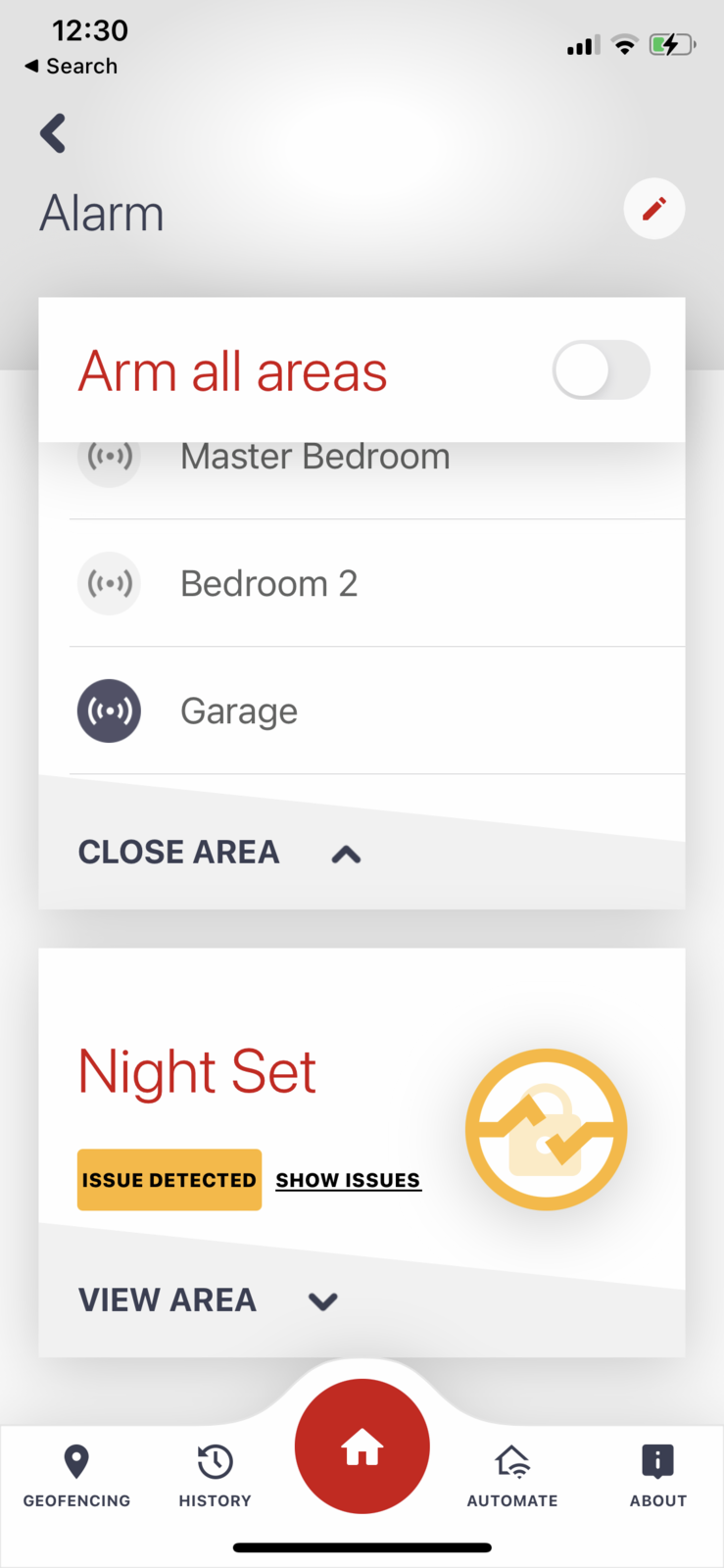Image resolution: width=724 pixels, height=1568 pixels.
Task: Return to Search via status bar link
Action: (71, 66)
